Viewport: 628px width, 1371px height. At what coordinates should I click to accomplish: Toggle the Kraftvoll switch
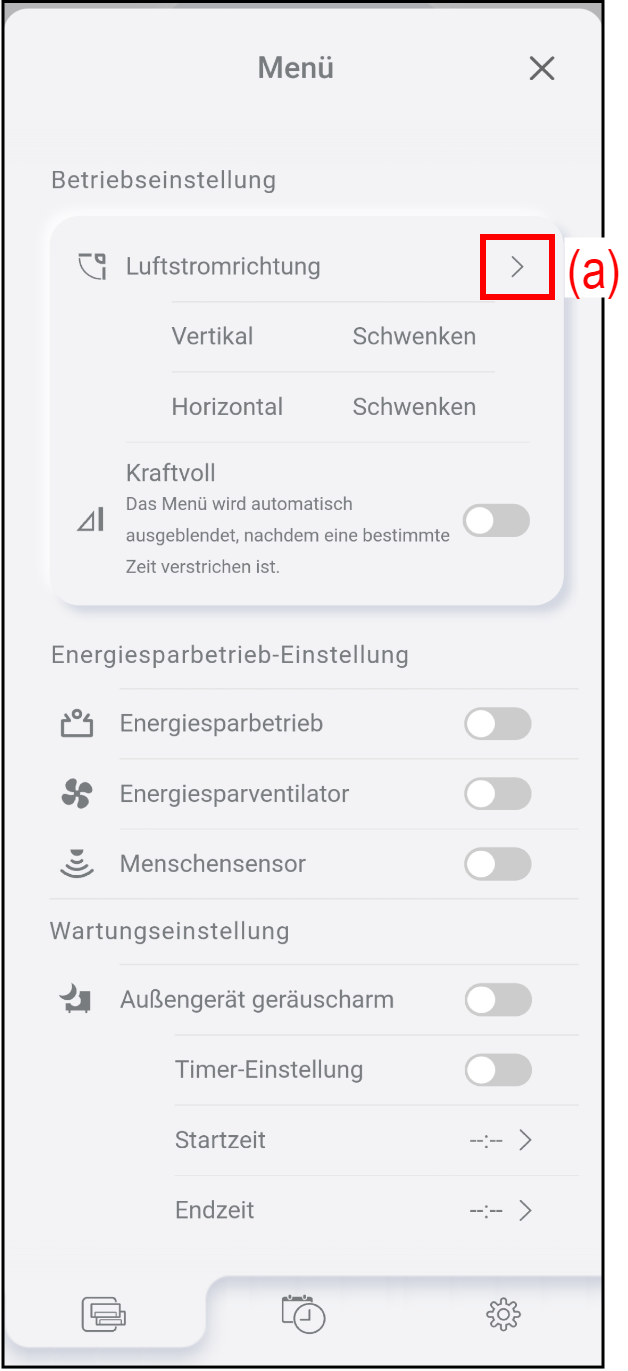coord(496,521)
